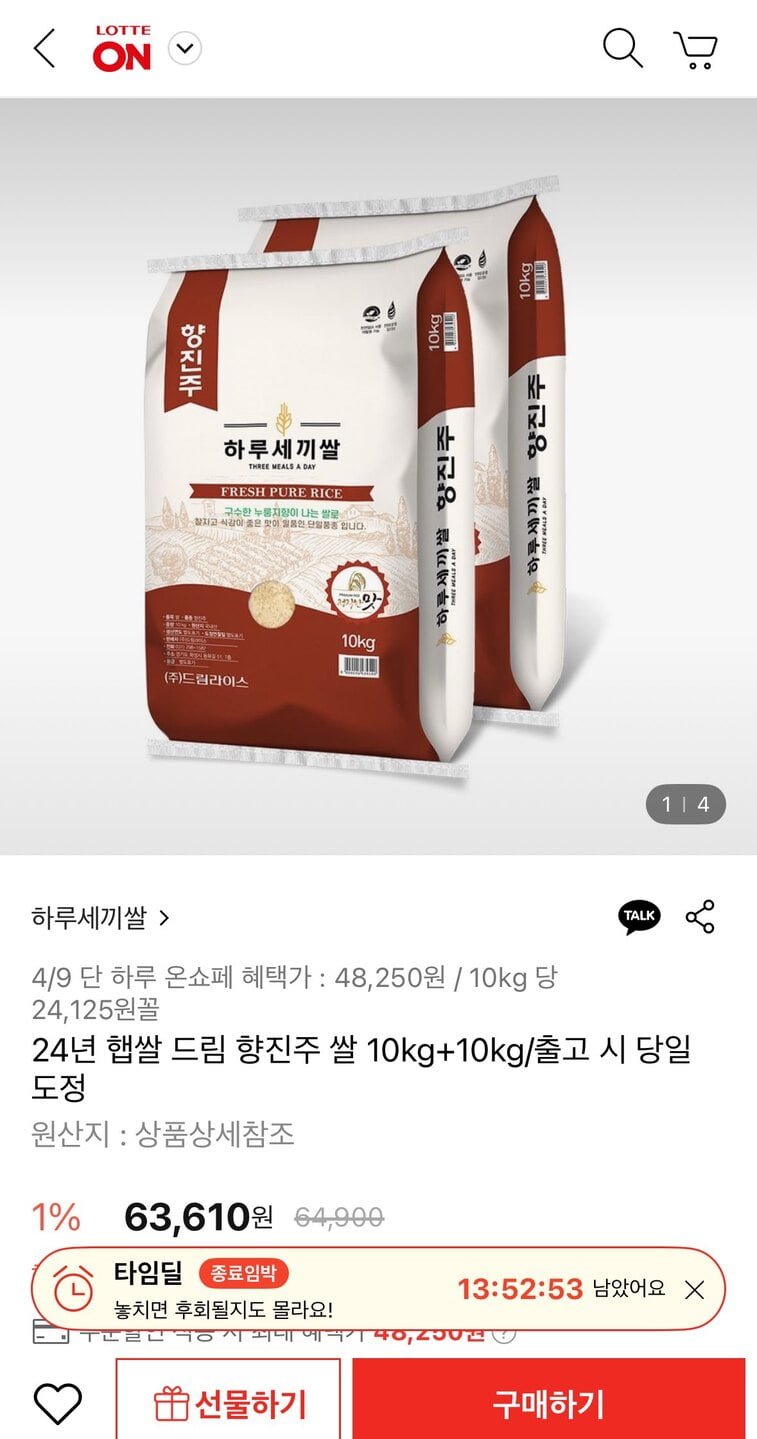This screenshot has height=1439, width=757.
Task: Open KakaoTalk TALK chat icon
Action: 639,916
